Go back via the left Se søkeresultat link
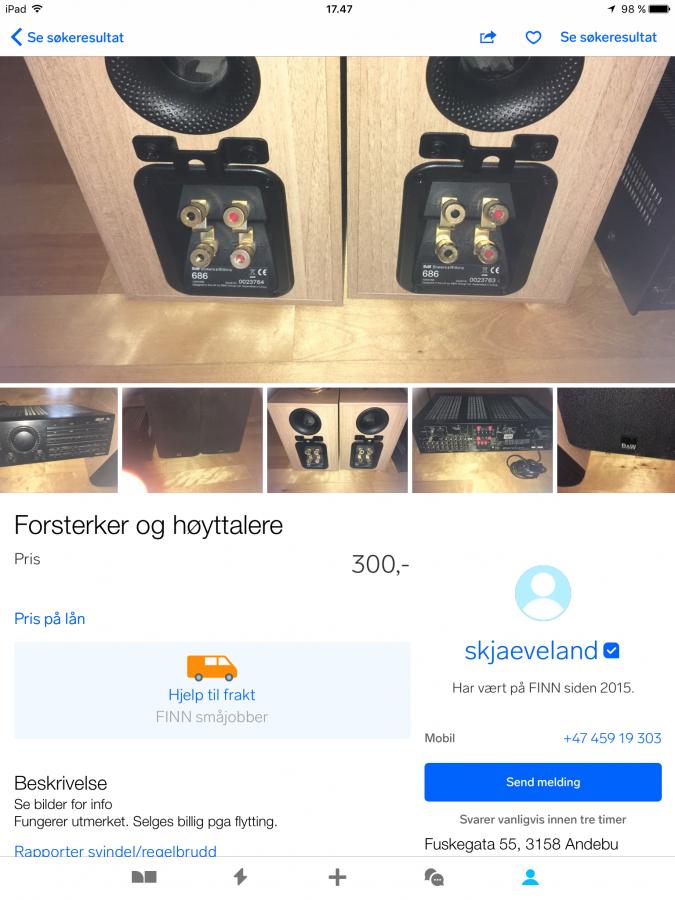The width and height of the screenshot is (675, 900). (67, 37)
